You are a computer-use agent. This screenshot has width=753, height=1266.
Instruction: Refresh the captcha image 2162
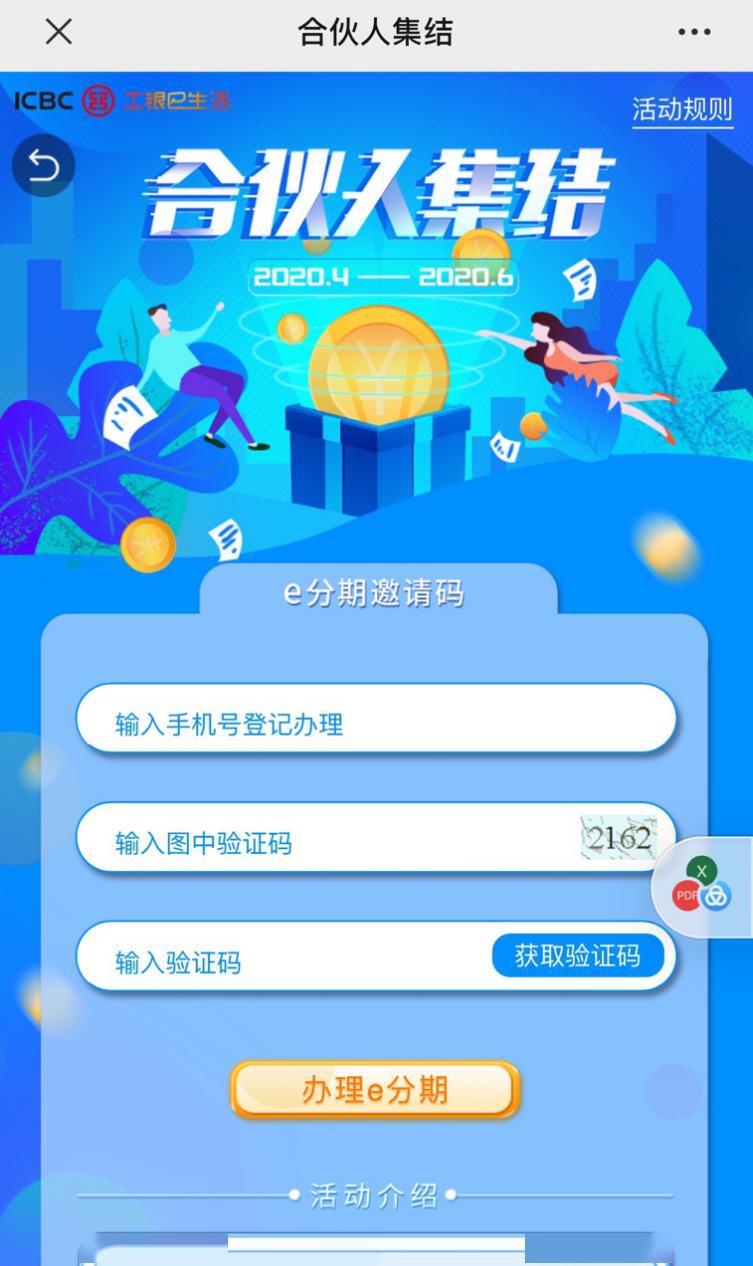pos(619,839)
